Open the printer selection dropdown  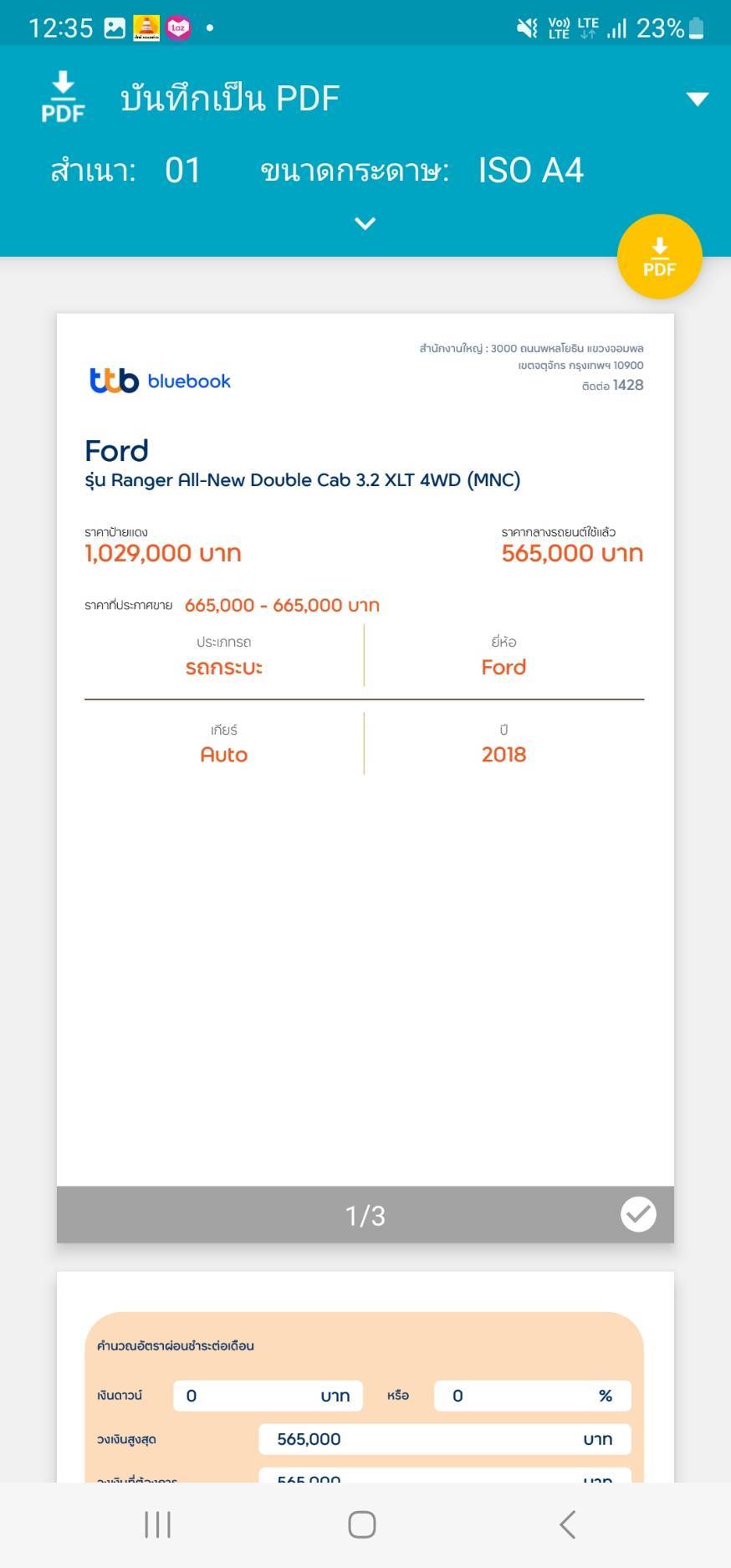(x=697, y=99)
